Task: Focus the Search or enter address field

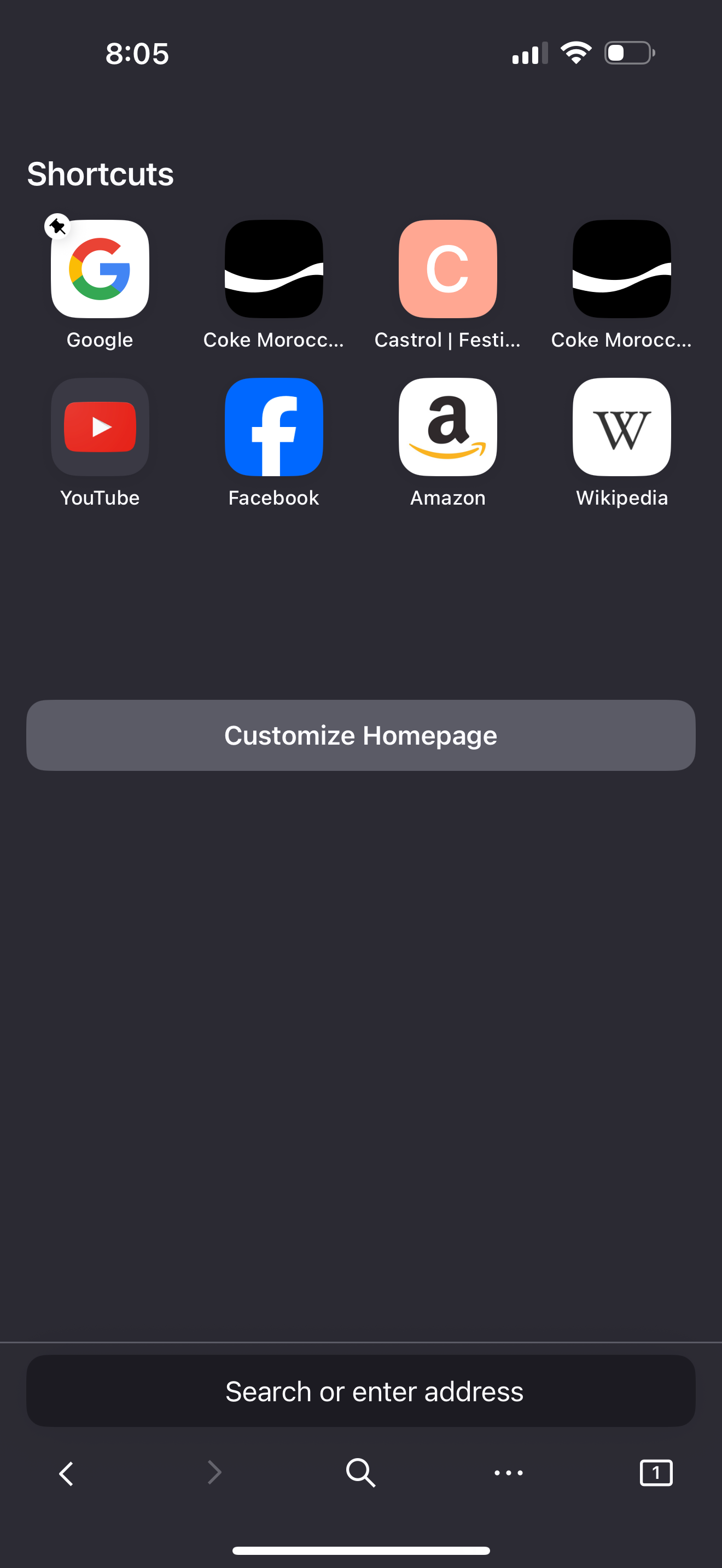Action: coord(360,1391)
